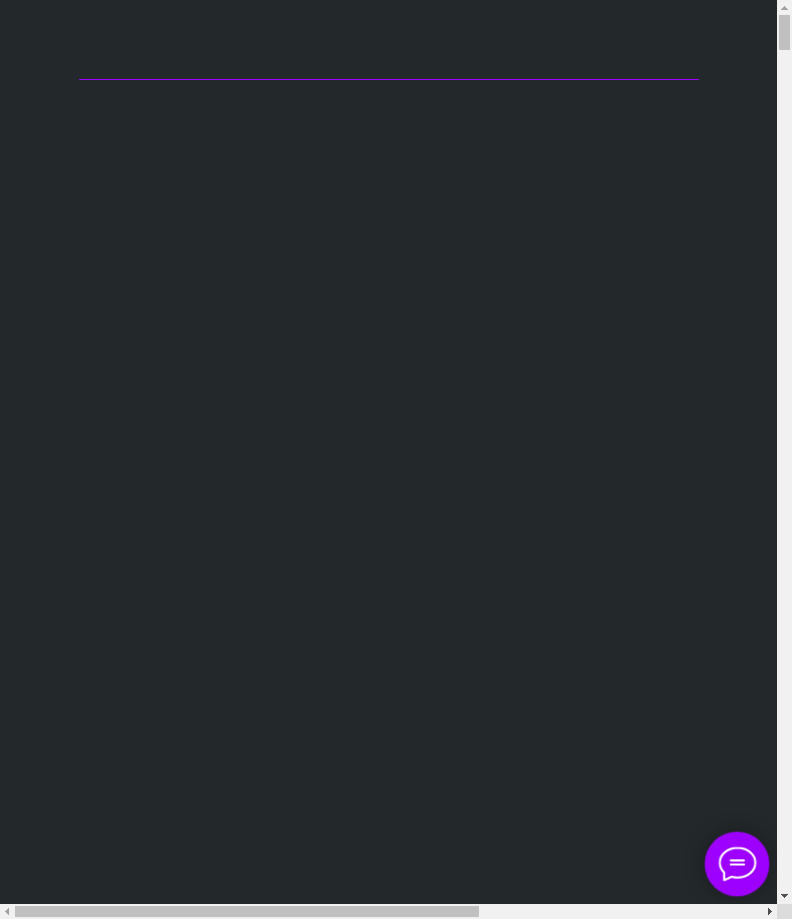Tap the horizontal scrollbar left arrow
The width and height of the screenshot is (792, 919).
(x=8, y=911)
